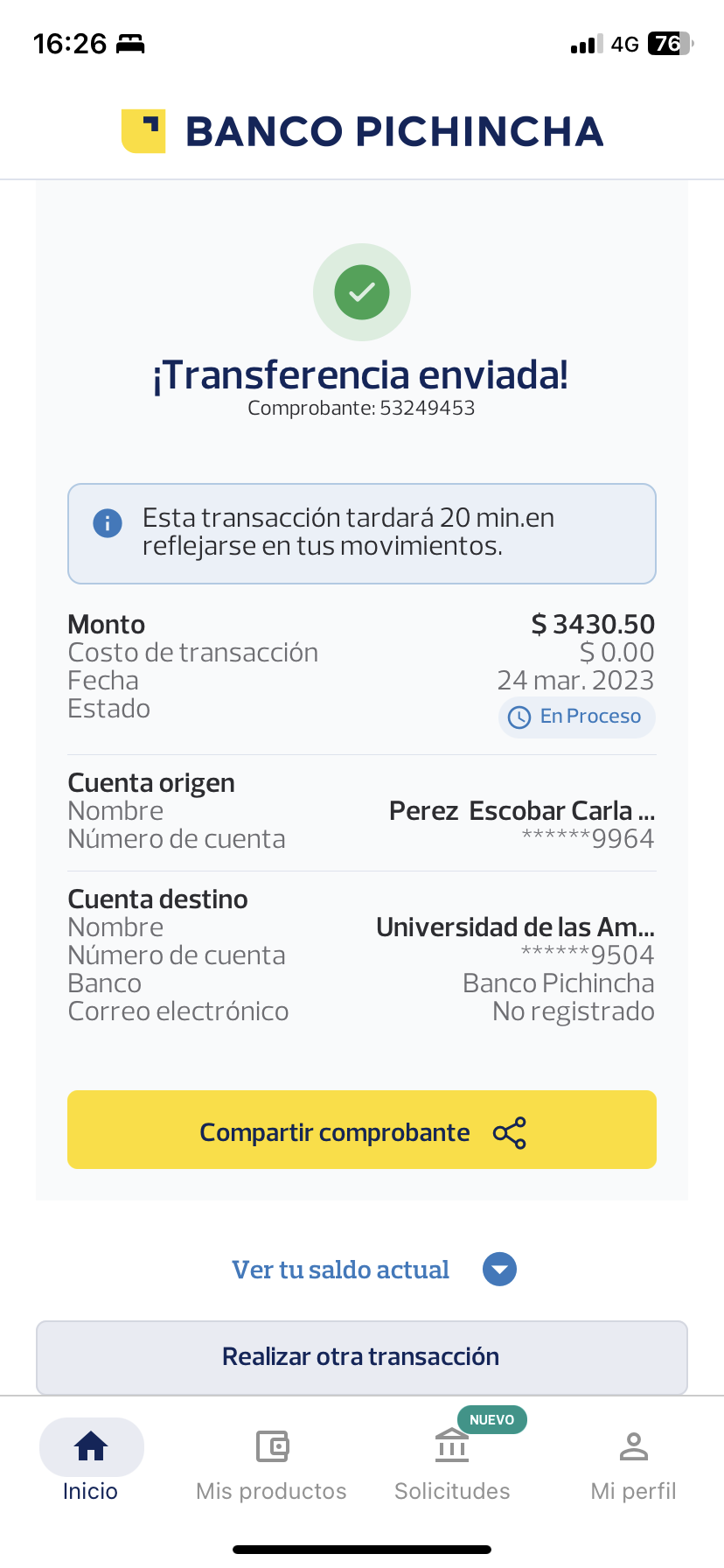Image resolution: width=724 pixels, height=1568 pixels.
Task: Tap Realizar otra transacción
Action: click(x=361, y=1357)
